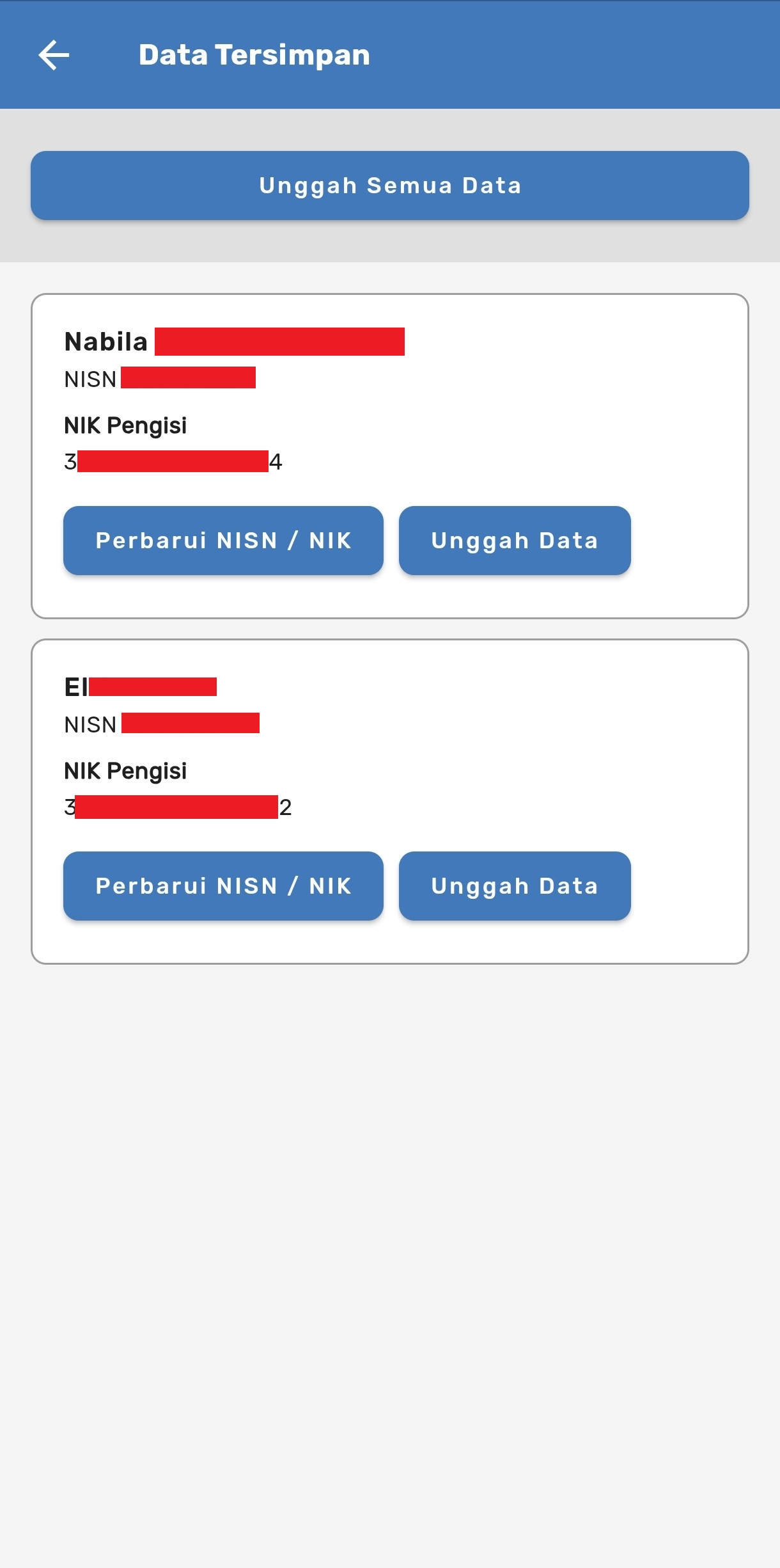This screenshot has width=780, height=1568.
Task: Tap the Unggah Semua Data button
Action: [390, 186]
